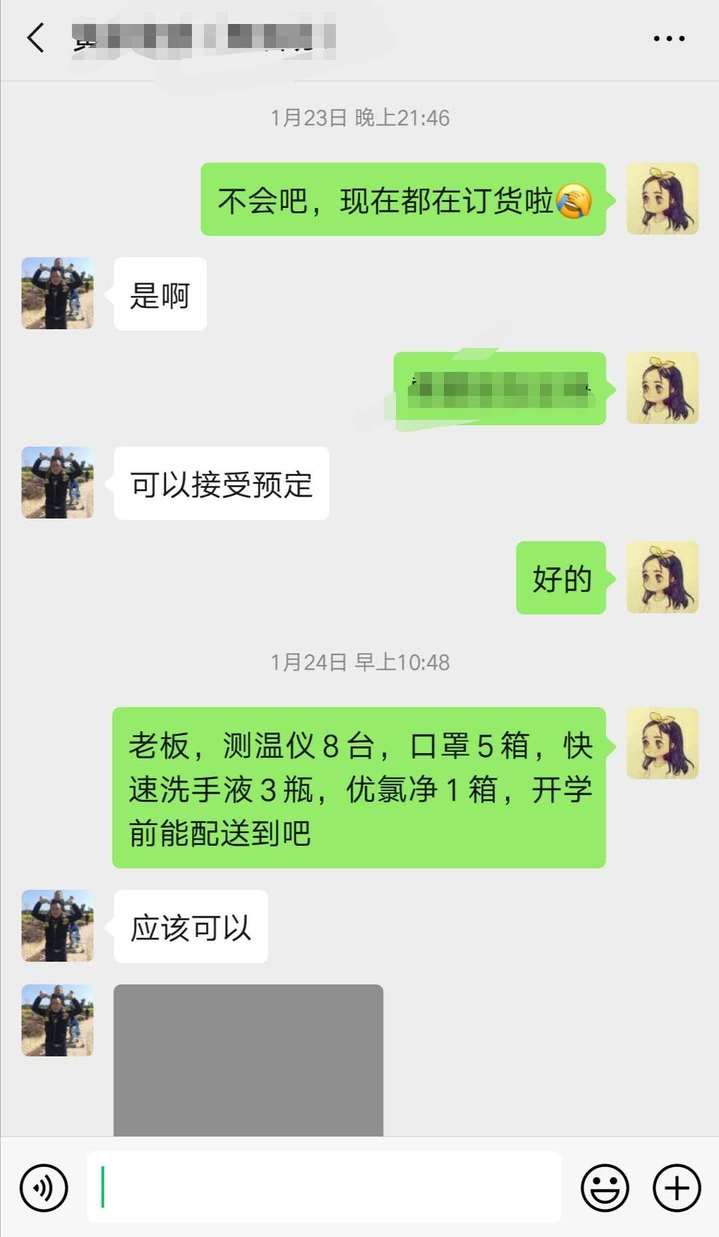The height and width of the screenshot is (1237, 719).
Task: Open the chat info overflow menu
Action: coord(668,39)
